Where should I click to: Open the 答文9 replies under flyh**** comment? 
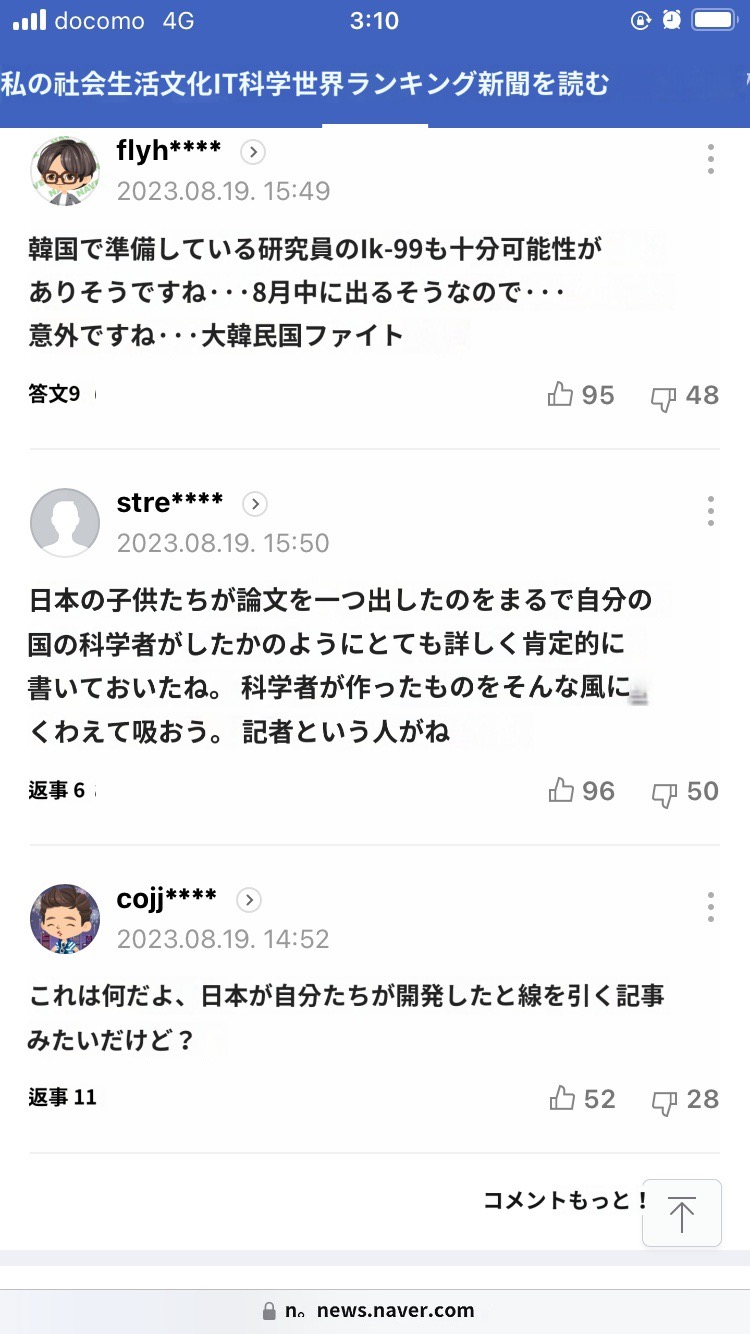[55, 394]
